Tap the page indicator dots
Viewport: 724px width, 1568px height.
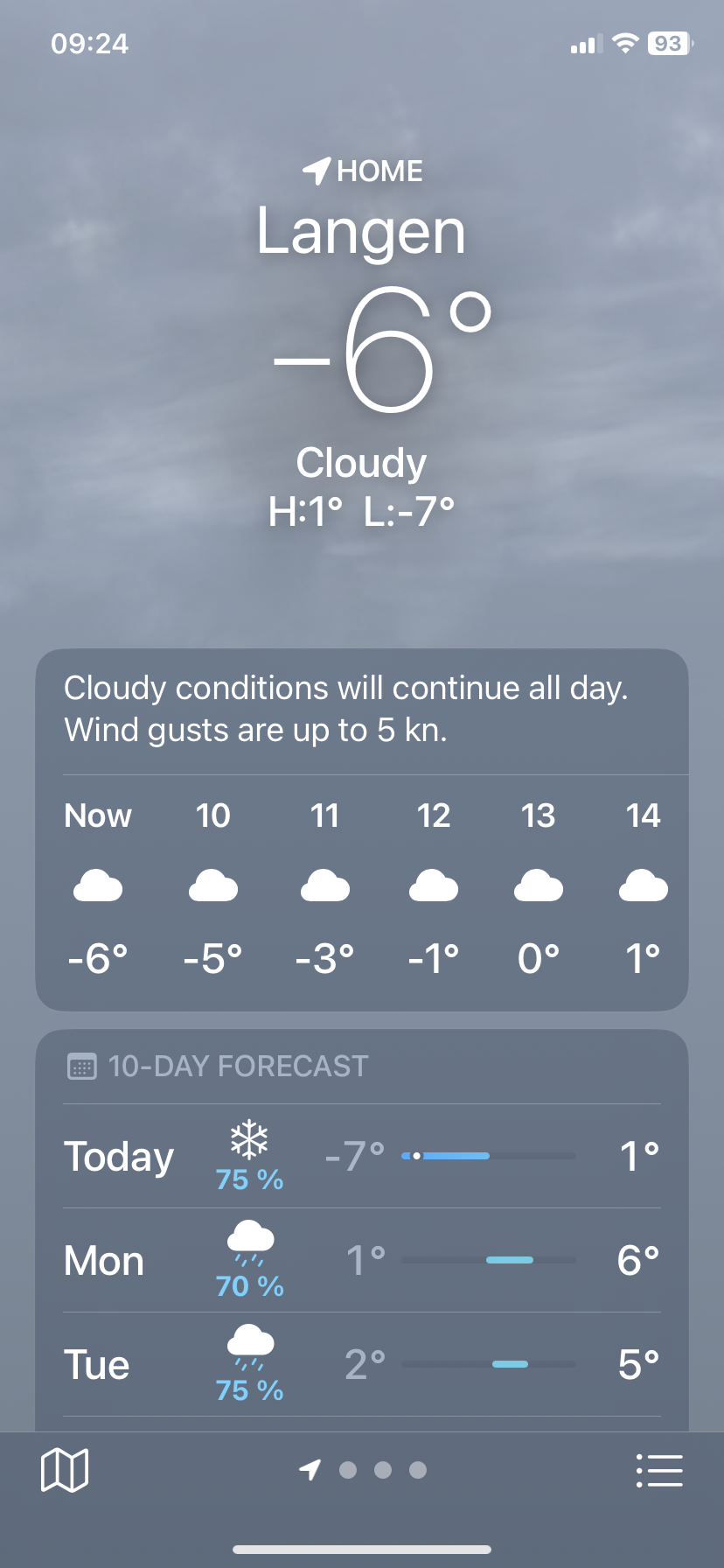click(x=382, y=1470)
